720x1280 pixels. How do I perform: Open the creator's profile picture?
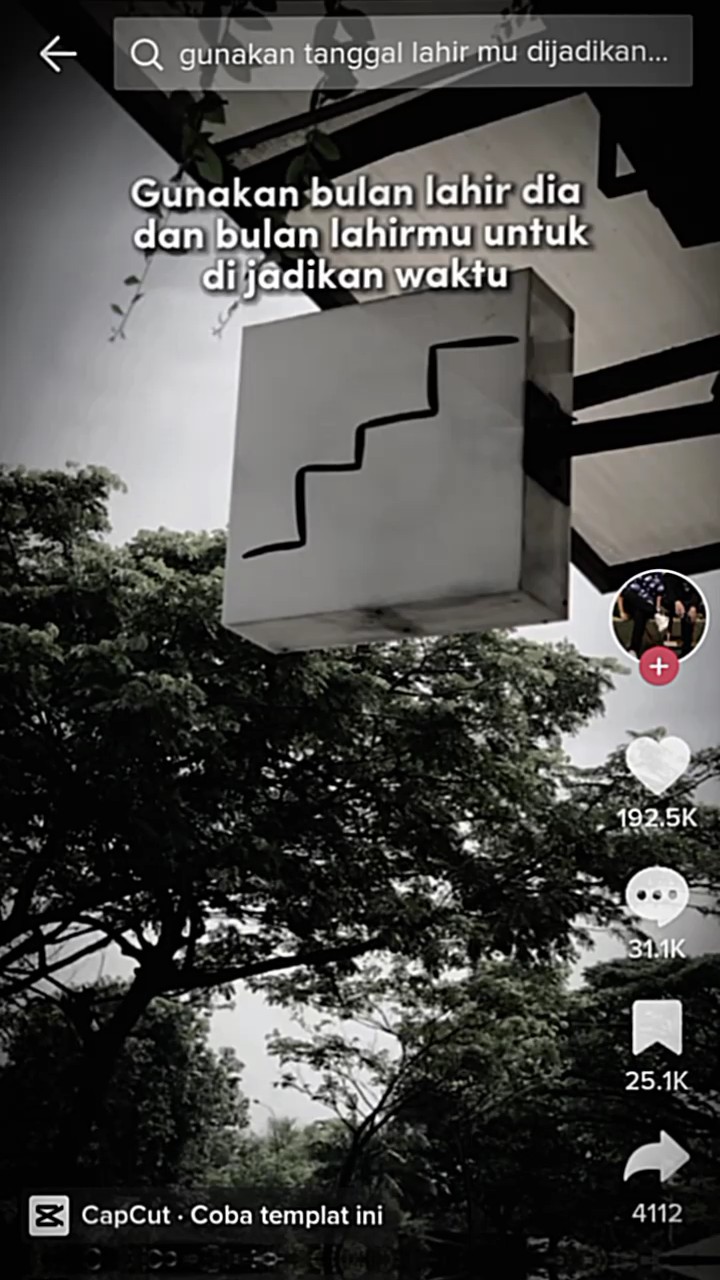coord(659,616)
